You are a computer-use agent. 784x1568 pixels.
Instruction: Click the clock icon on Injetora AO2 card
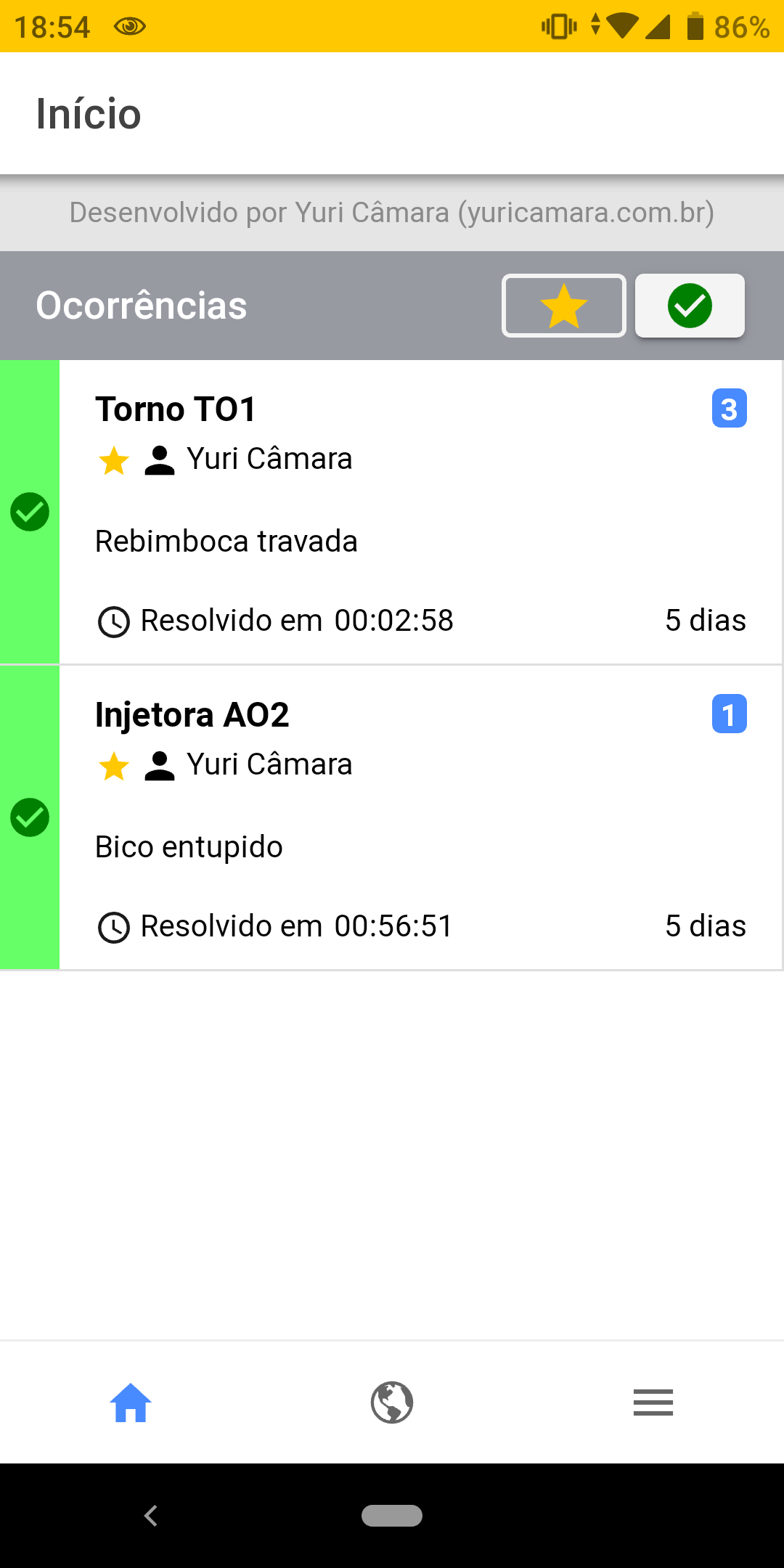tap(113, 926)
